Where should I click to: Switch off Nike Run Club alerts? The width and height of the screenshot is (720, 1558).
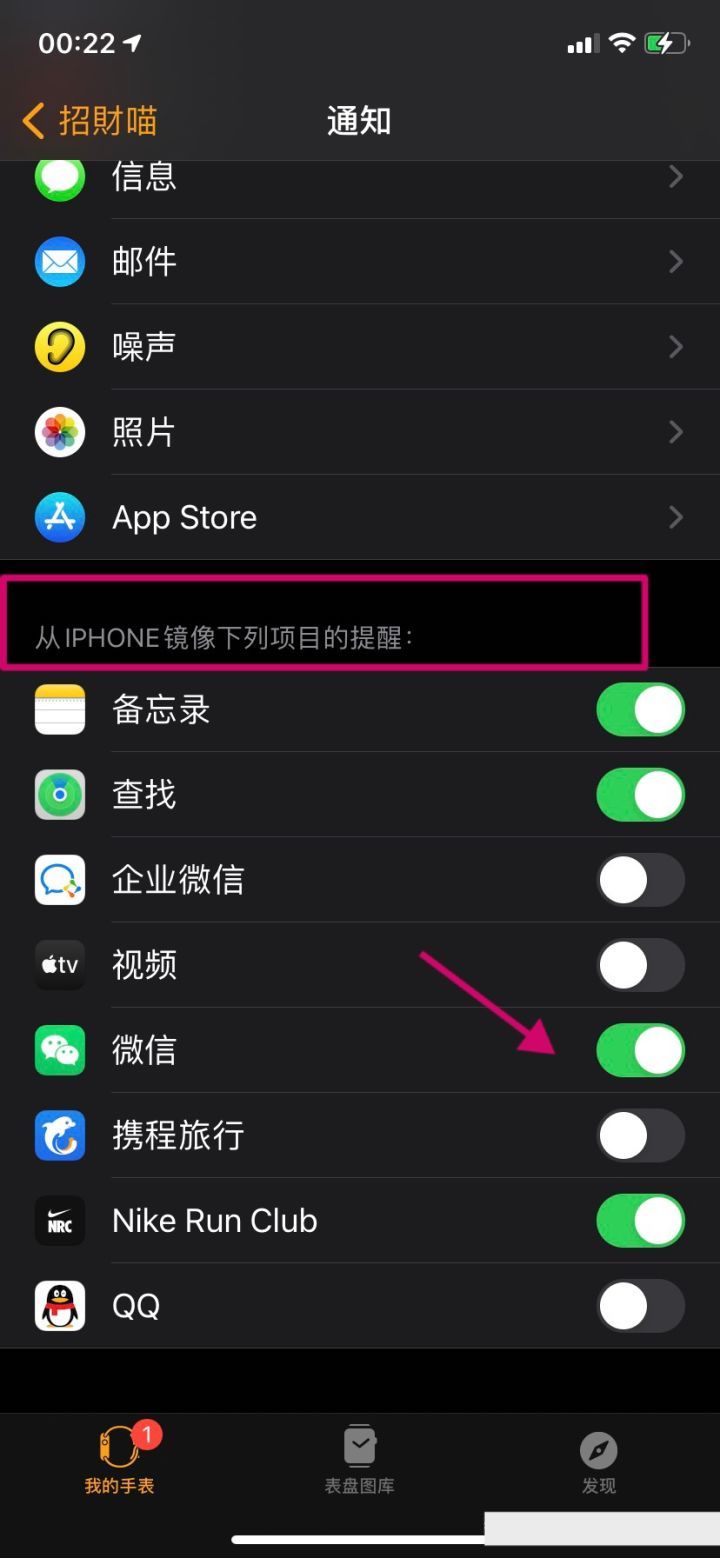[640, 1221]
